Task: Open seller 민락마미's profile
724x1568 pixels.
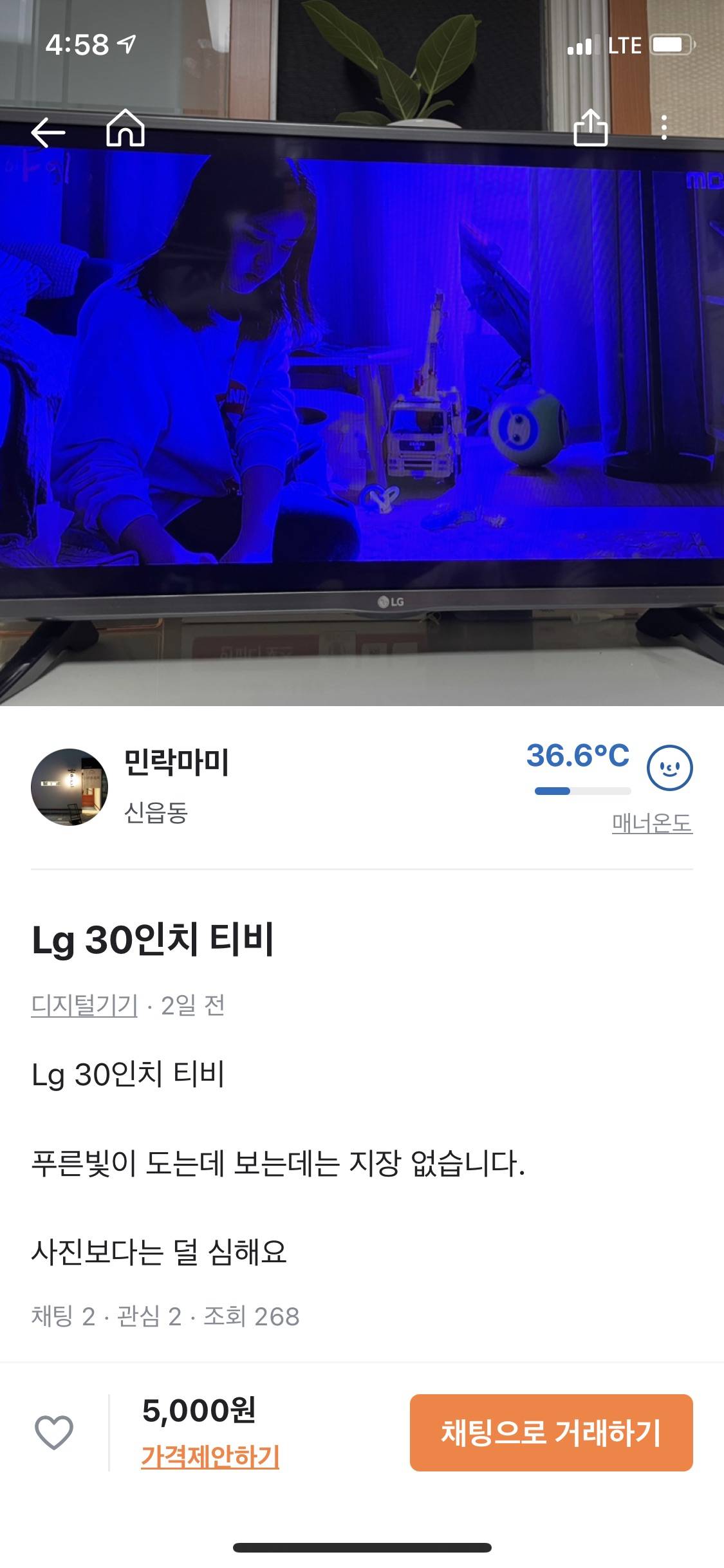Action: 175,763
